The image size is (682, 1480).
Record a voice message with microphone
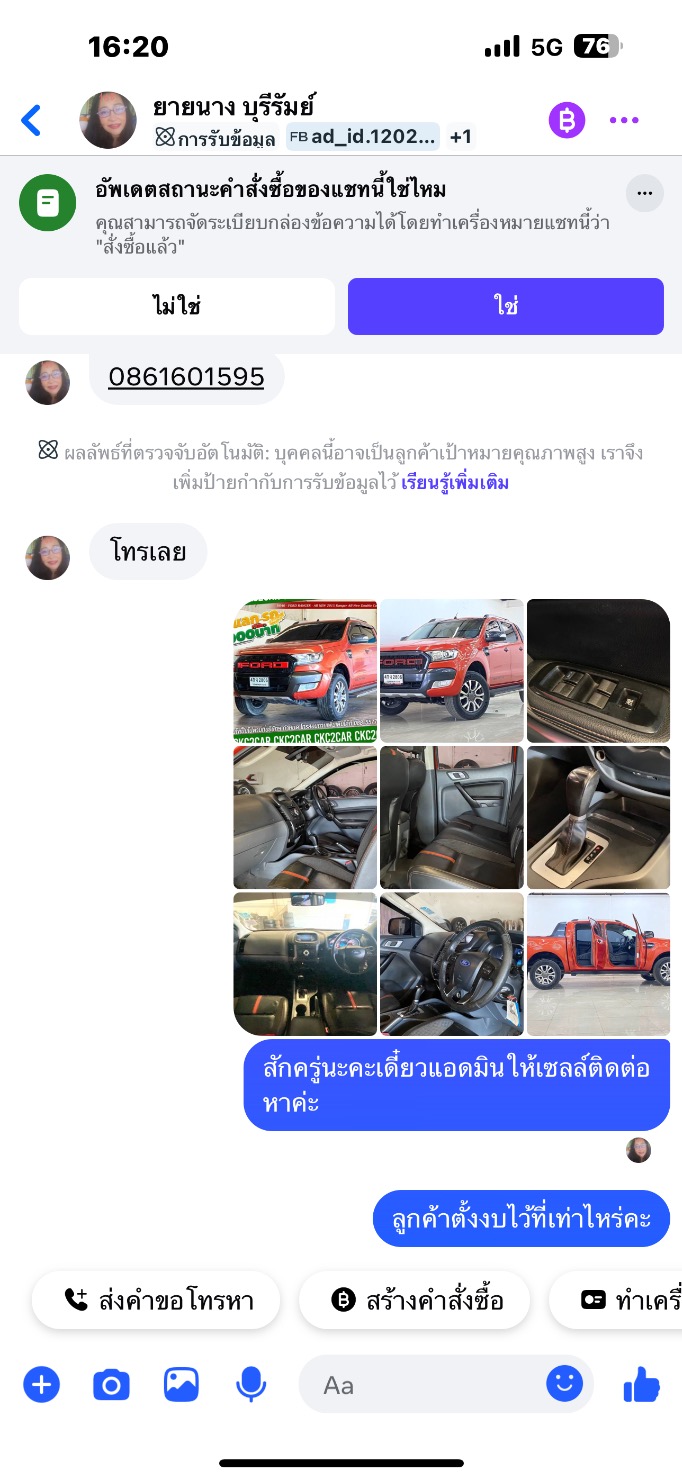pyautogui.click(x=251, y=1385)
